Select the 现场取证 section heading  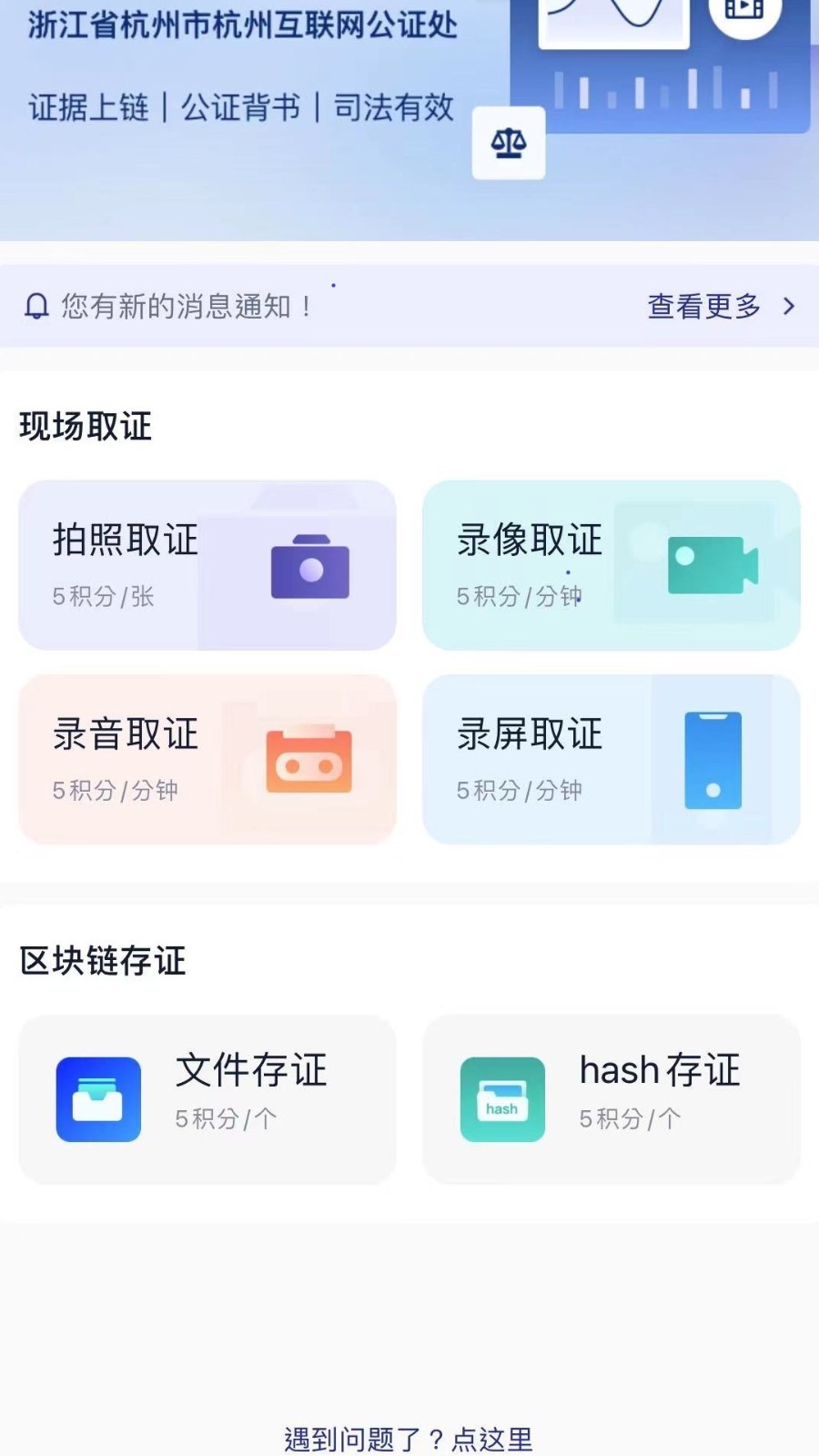pos(86,426)
